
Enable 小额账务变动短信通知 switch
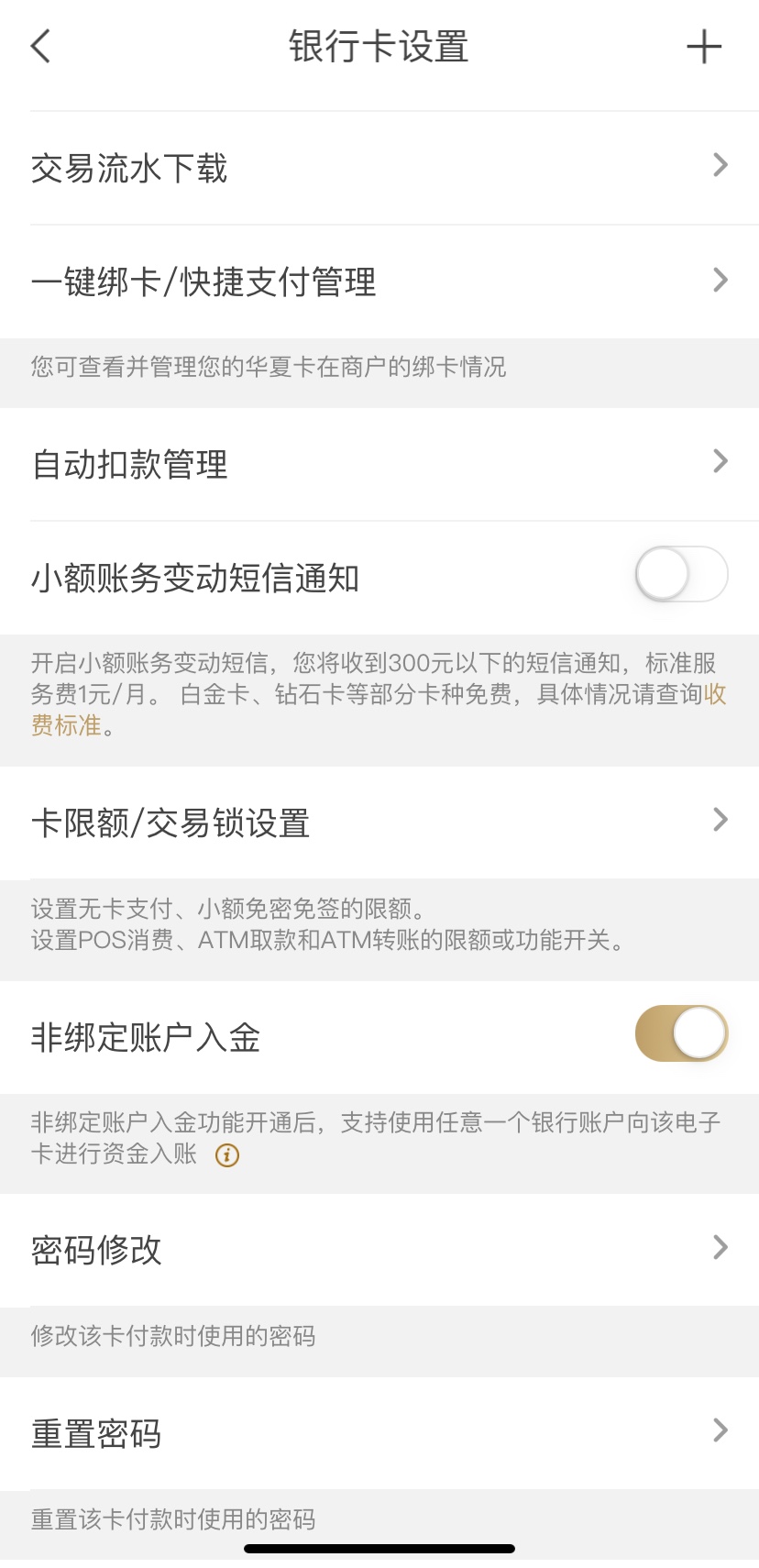681,575
